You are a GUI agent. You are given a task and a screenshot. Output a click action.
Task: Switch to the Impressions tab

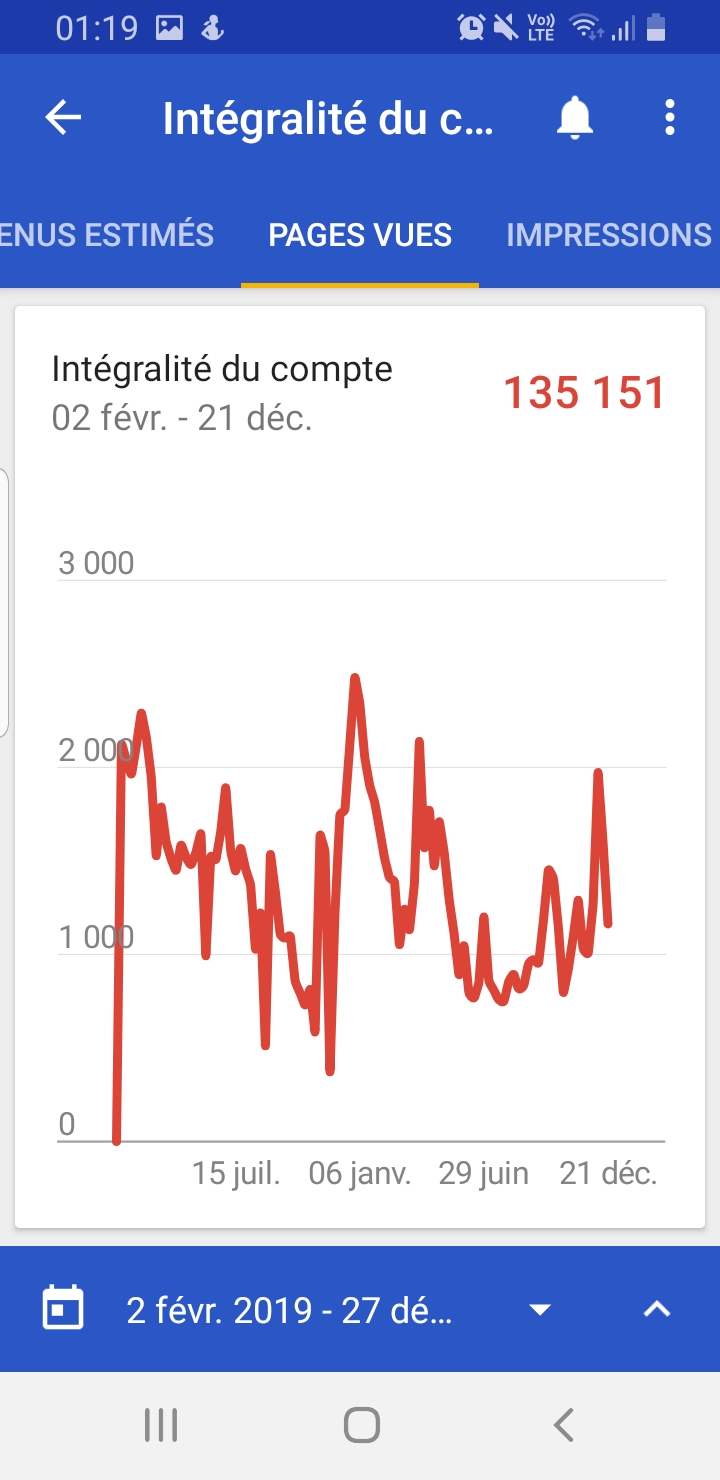pyautogui.click(x=609, y=235)
